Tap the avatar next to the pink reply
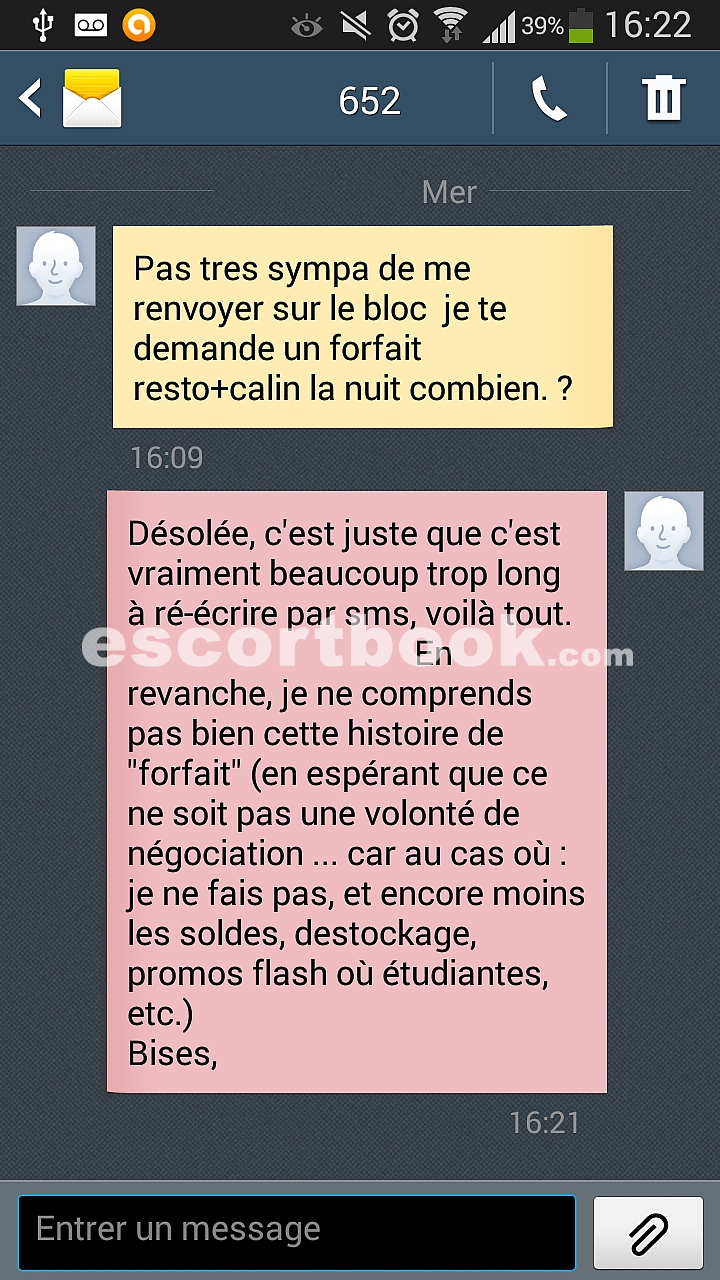The height and width of the screenshot is (1280, 720). click(663, 531)
